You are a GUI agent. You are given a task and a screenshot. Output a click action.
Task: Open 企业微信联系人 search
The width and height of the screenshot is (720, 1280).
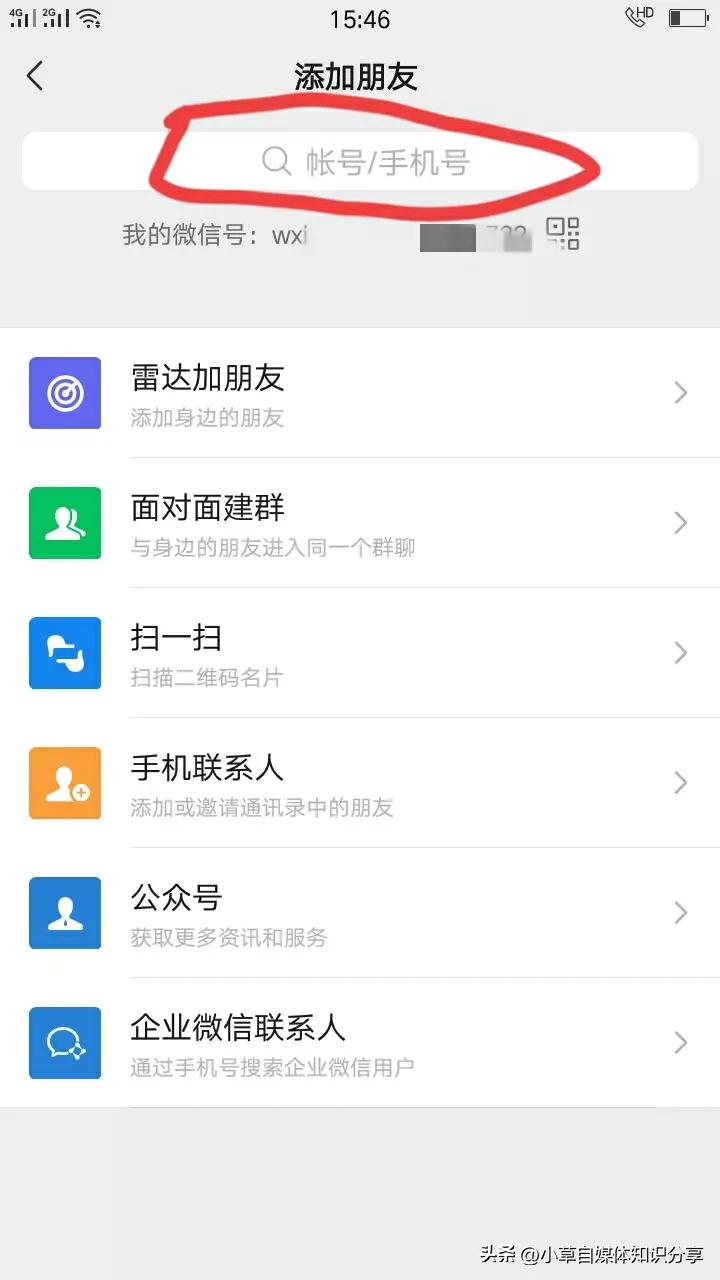(x=360, y=1043)
